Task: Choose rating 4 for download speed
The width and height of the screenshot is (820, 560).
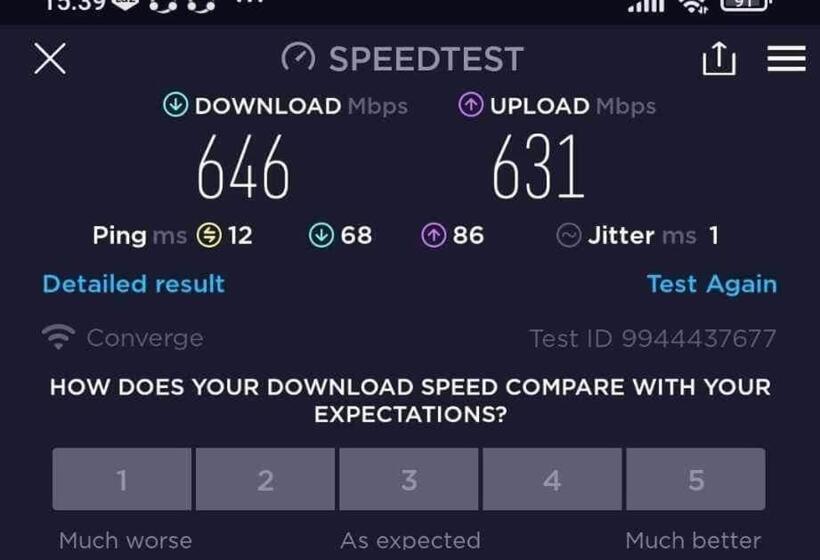Action: [552, 480]
